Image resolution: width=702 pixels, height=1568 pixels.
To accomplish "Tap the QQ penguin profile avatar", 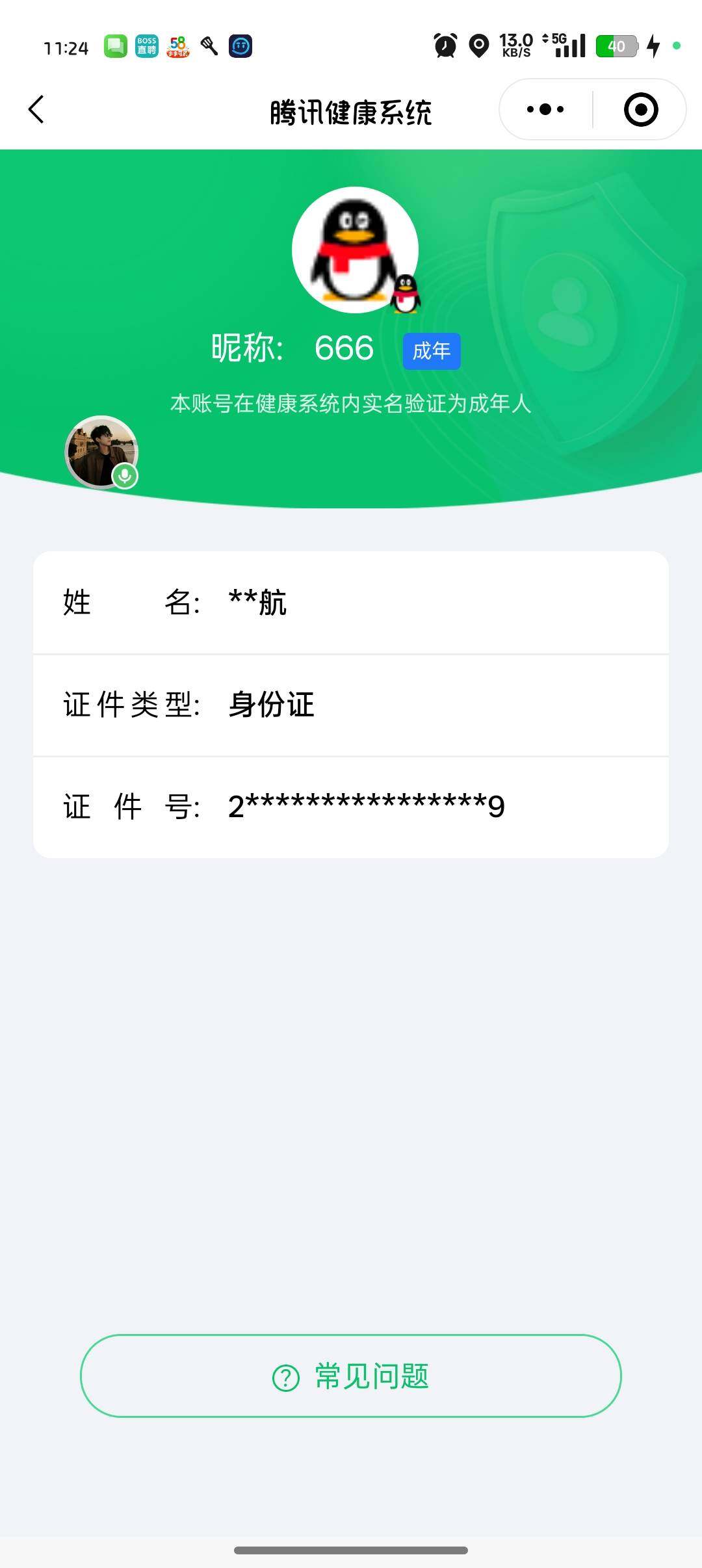I will pyautogui.click(x=357, y=252).
